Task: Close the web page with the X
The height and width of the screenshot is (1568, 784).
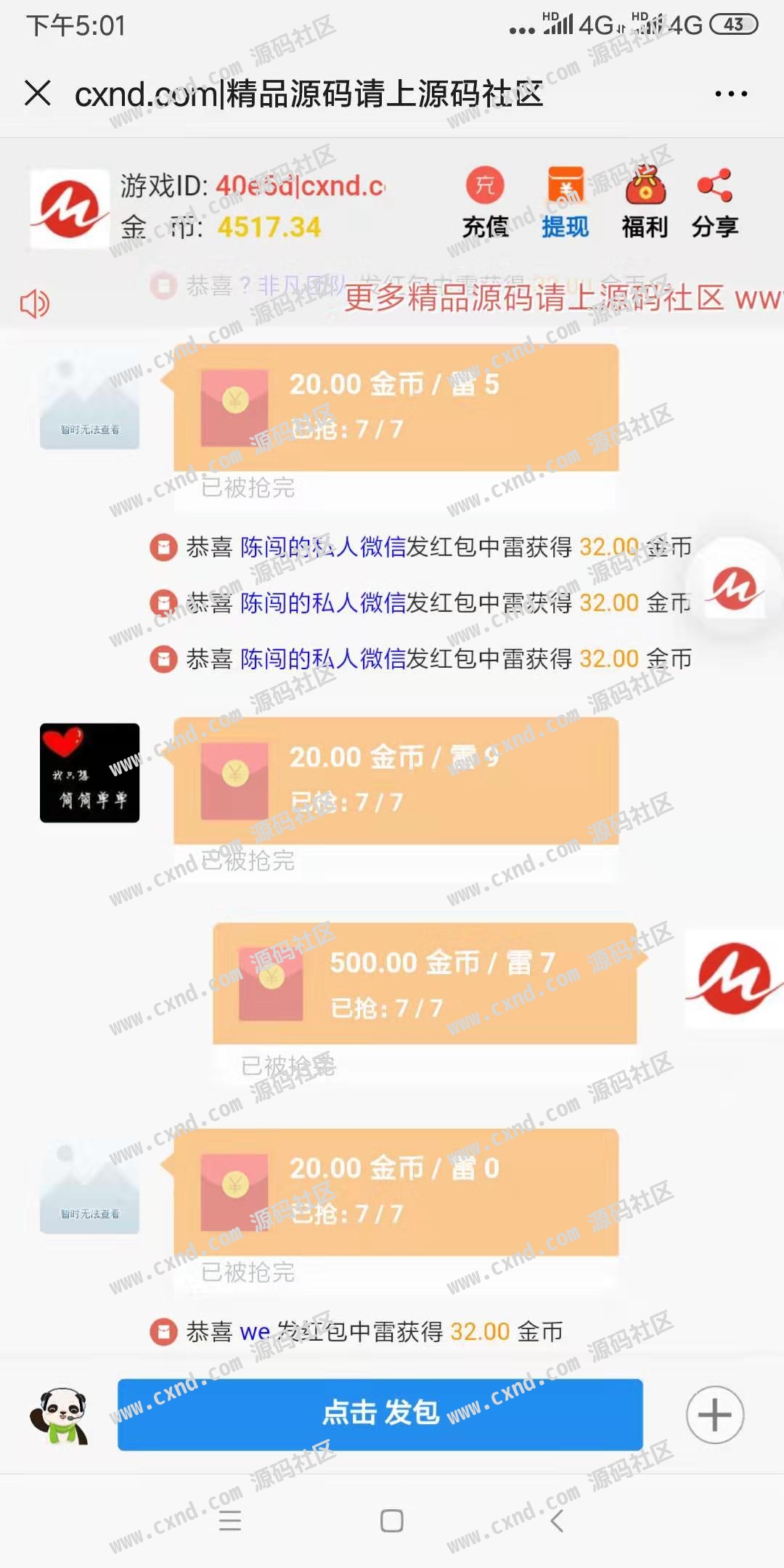Action: pos(38,94)
